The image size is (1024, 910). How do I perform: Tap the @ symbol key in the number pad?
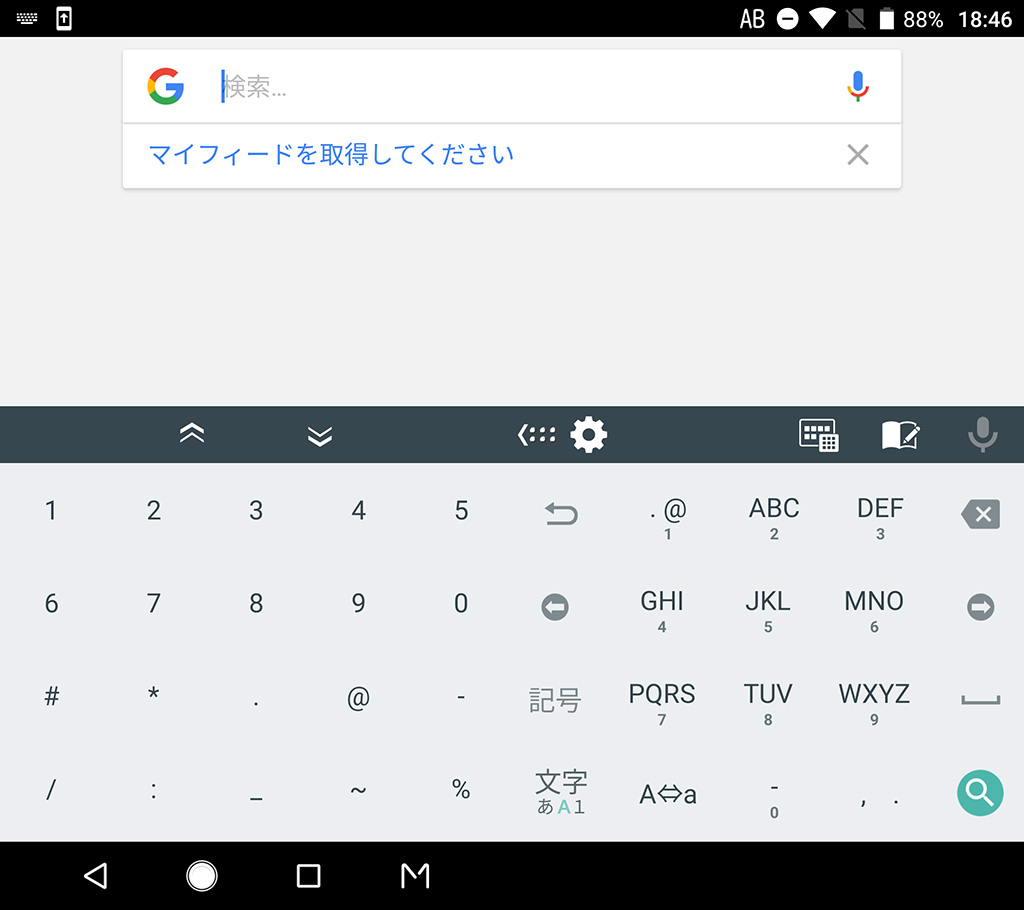point(358,698)
